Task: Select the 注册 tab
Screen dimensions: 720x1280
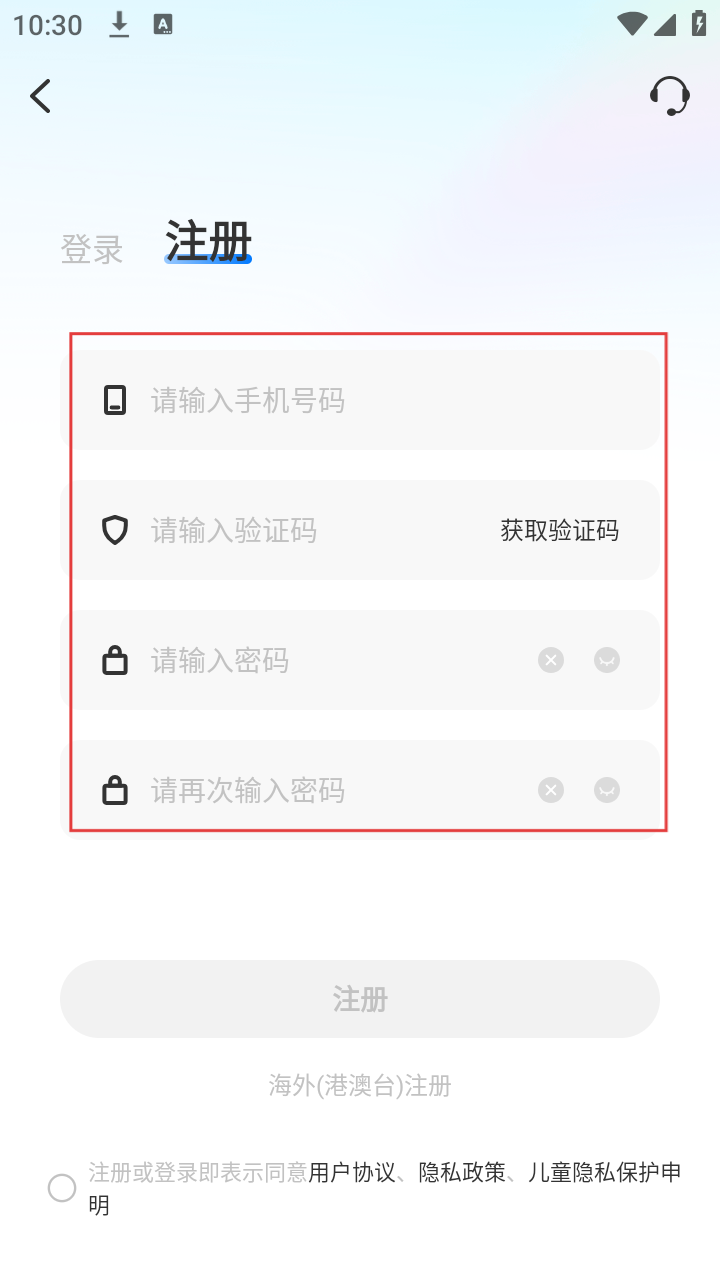Action: pyautogui.click(x=208, y=242)
